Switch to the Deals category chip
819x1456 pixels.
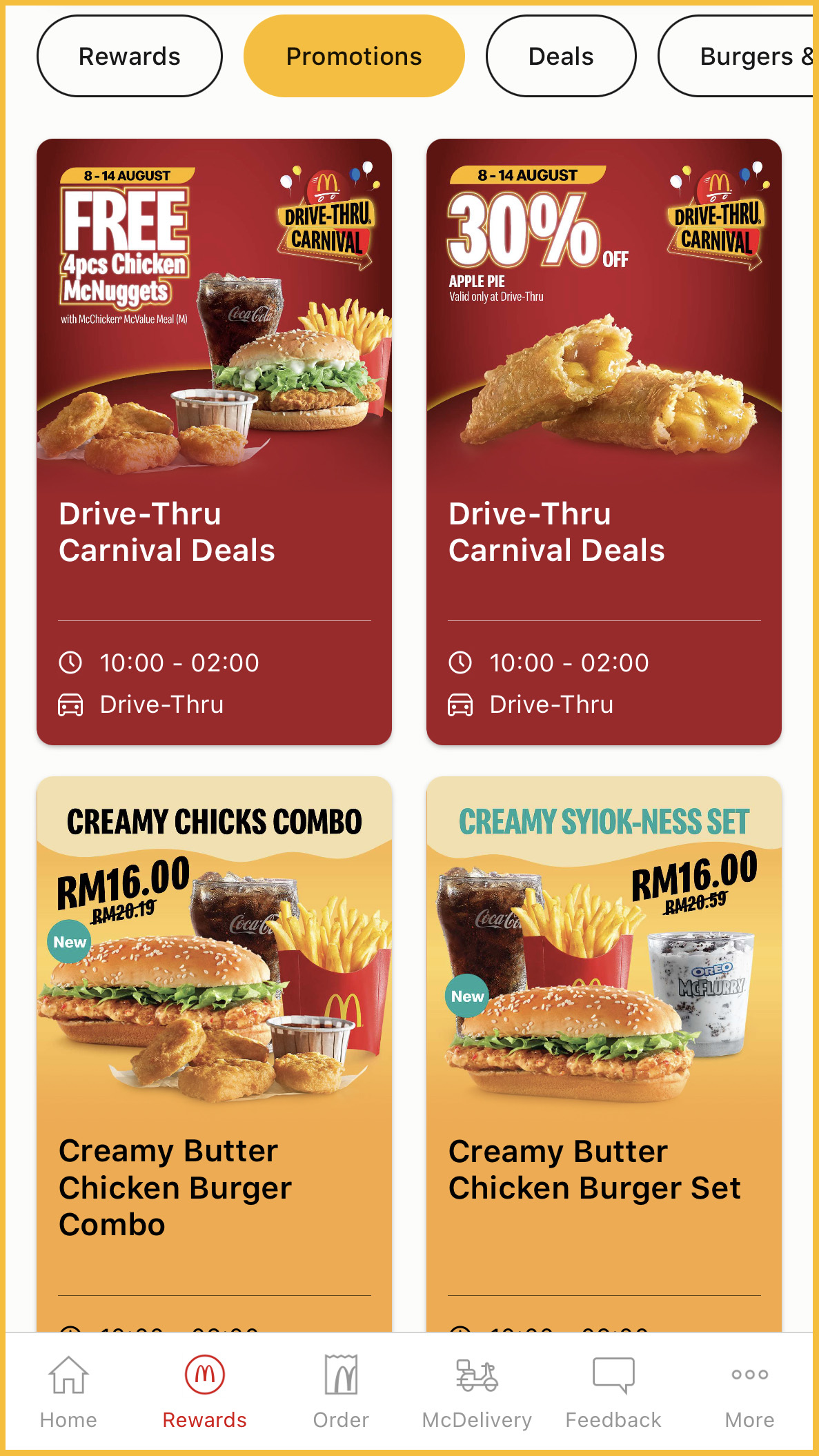pyautogui.click(x=561, y=57)
